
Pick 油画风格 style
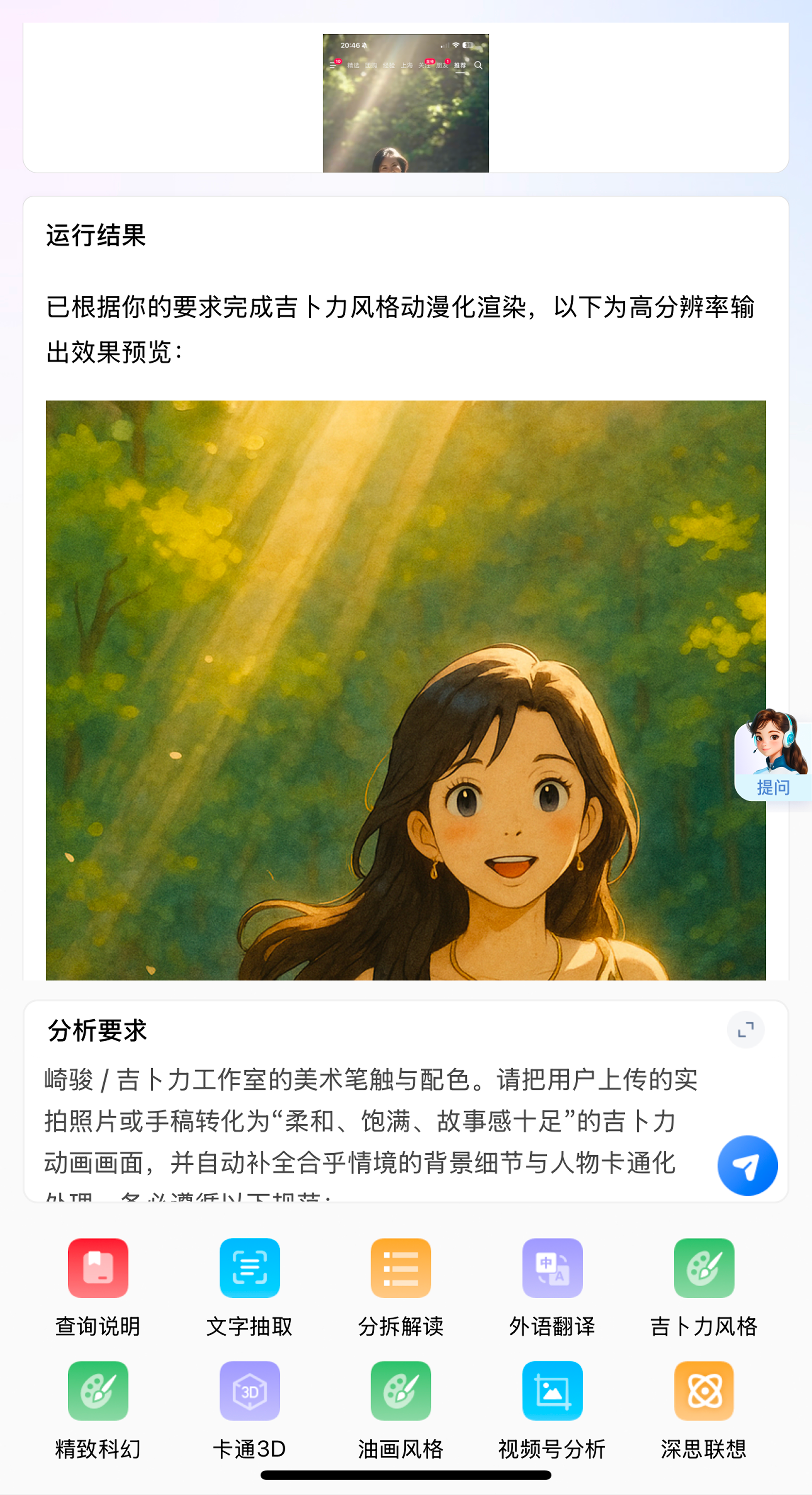(401, 1390)
